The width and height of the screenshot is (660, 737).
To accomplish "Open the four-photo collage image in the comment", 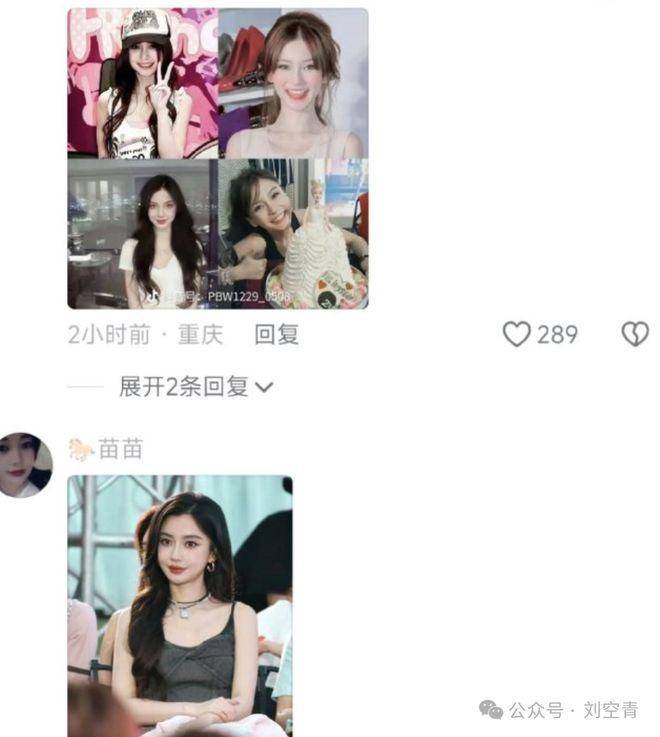I will tap(217, 158).
